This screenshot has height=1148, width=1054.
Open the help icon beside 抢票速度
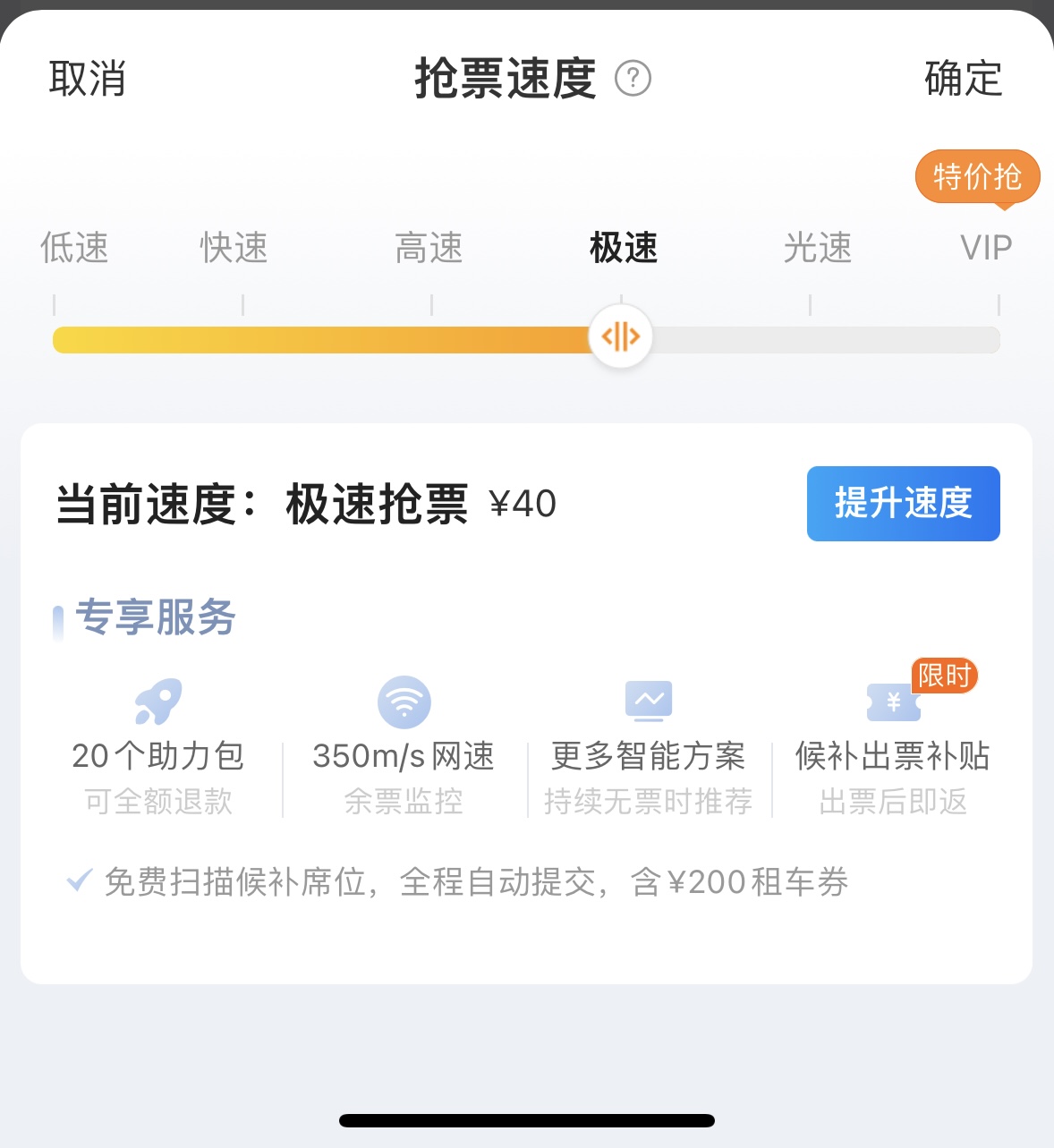[x=633, y=79]
